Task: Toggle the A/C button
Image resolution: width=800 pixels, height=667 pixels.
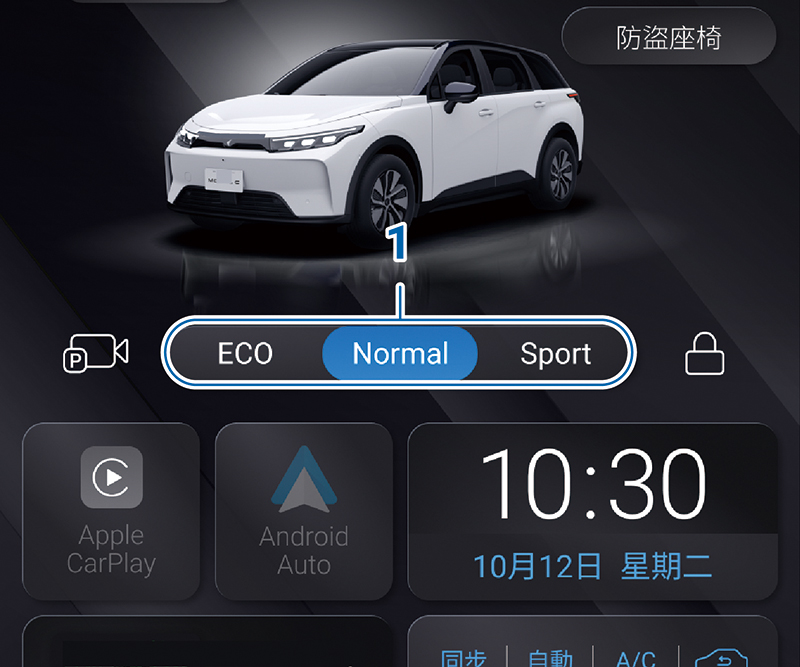Action: click(636, 657)
